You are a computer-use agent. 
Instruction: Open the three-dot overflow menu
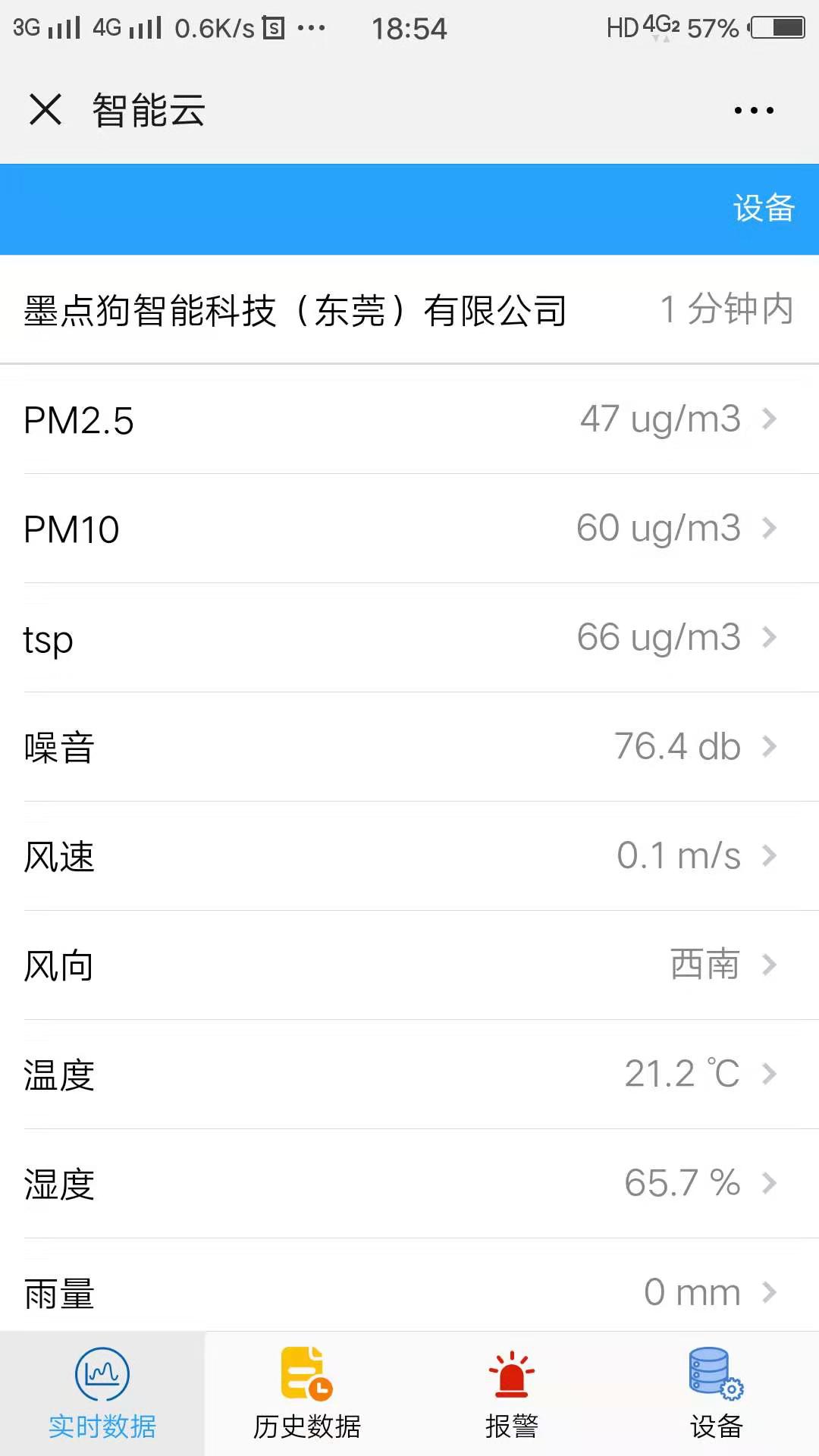click(754, 111)
